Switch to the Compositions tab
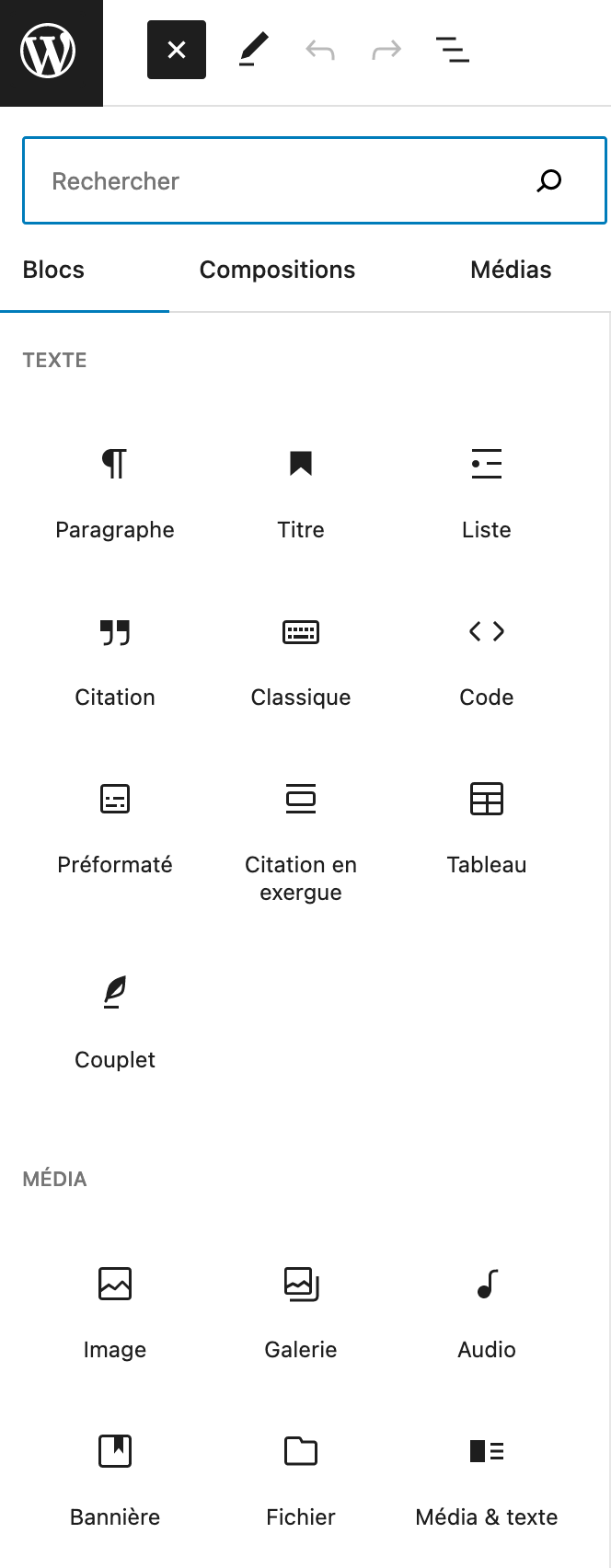611x1568 pixels. [277, 270]
